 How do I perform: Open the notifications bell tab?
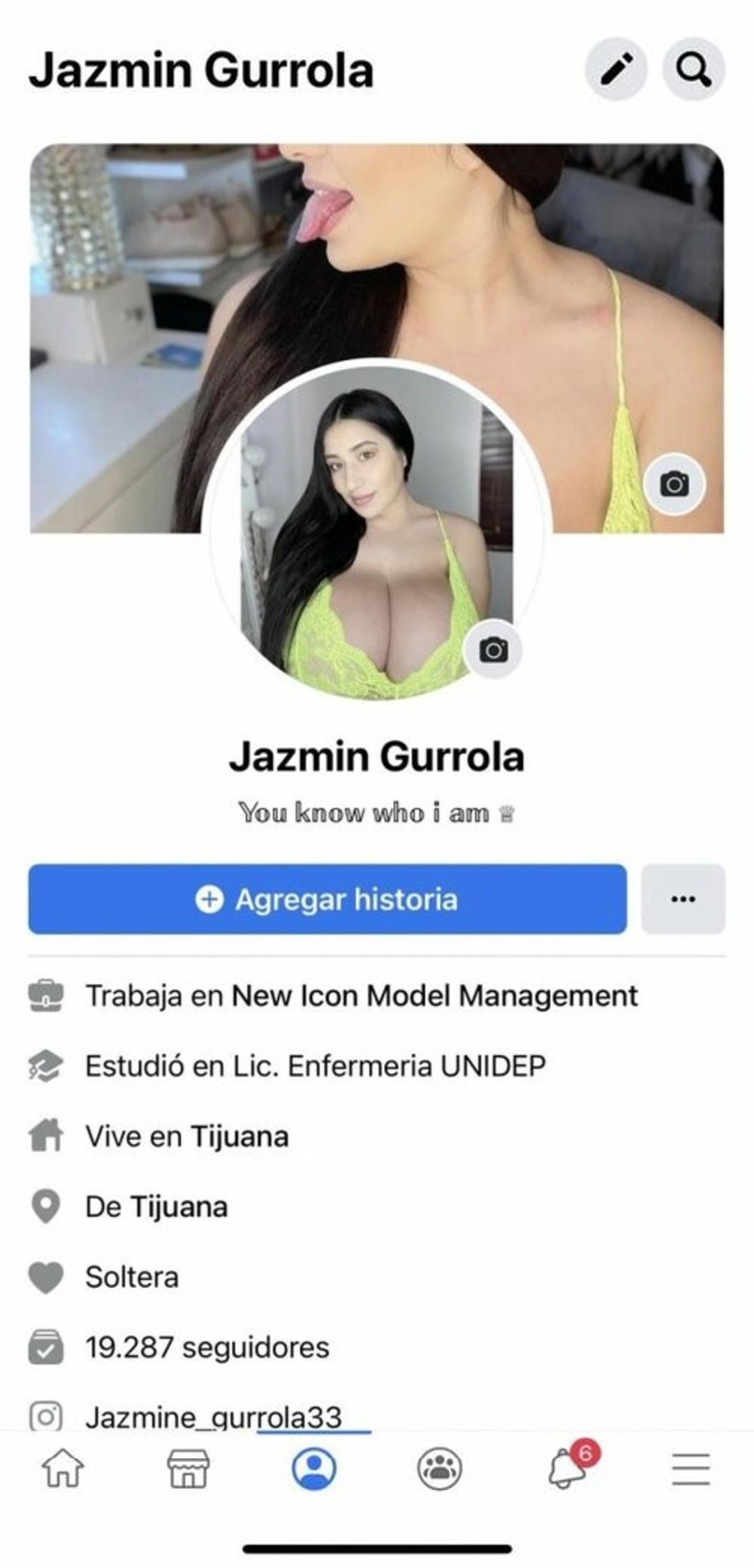(x=565, y=1468)
